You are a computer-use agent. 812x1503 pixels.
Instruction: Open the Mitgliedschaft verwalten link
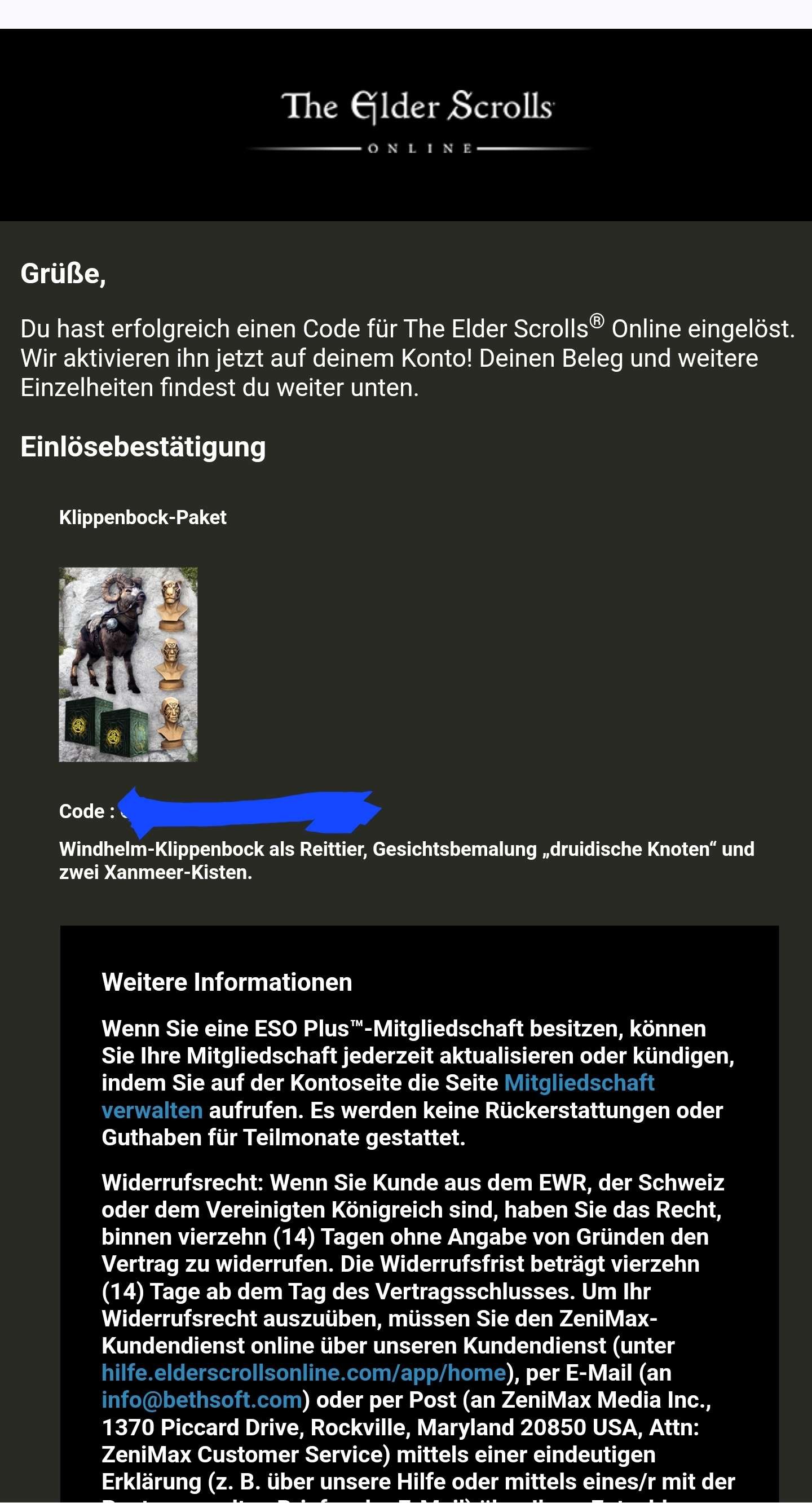pyautogui.click(x=579, y=1083)
